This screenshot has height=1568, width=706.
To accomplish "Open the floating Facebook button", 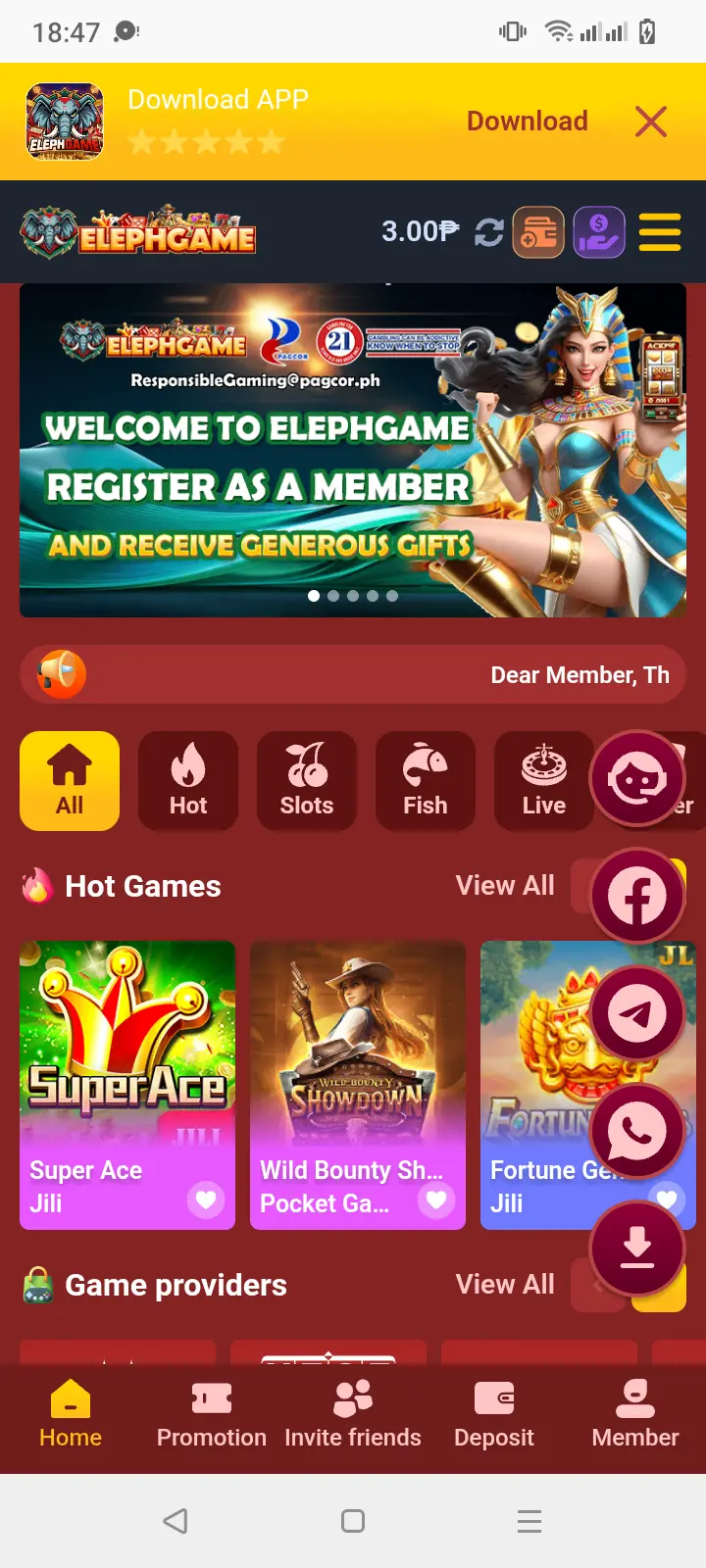I will (637, 897).
